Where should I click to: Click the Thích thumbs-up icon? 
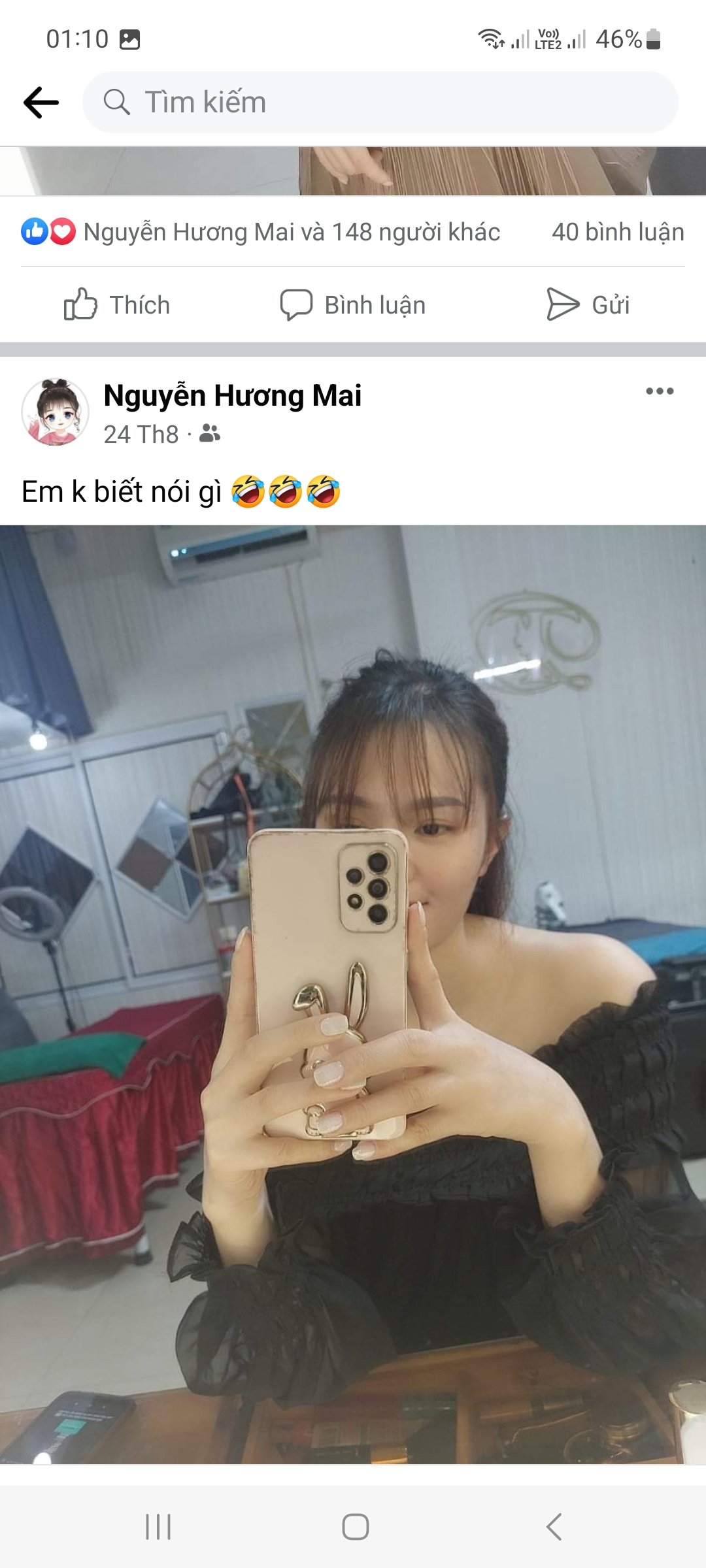[80, 304]
